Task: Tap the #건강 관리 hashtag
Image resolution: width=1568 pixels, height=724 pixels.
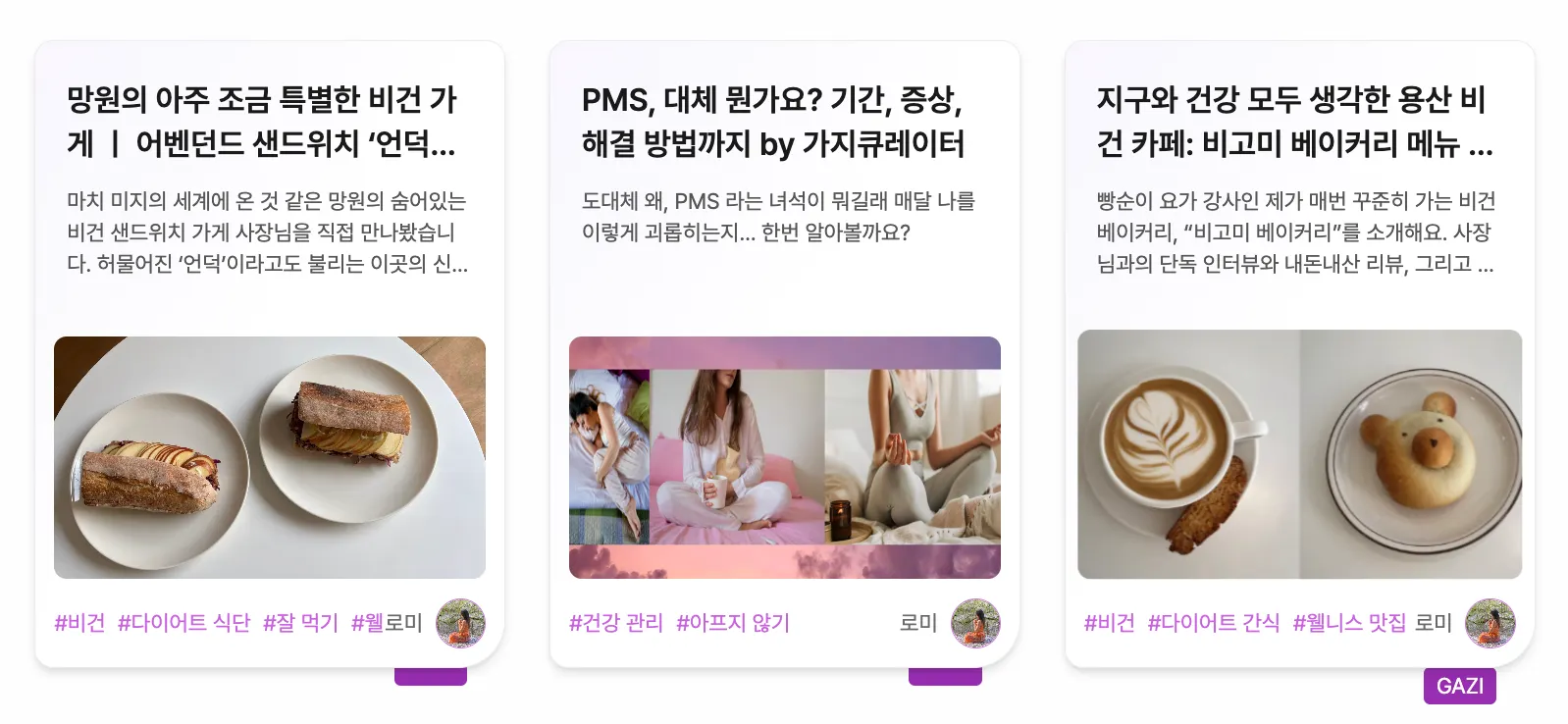Action: pos(615,623)
